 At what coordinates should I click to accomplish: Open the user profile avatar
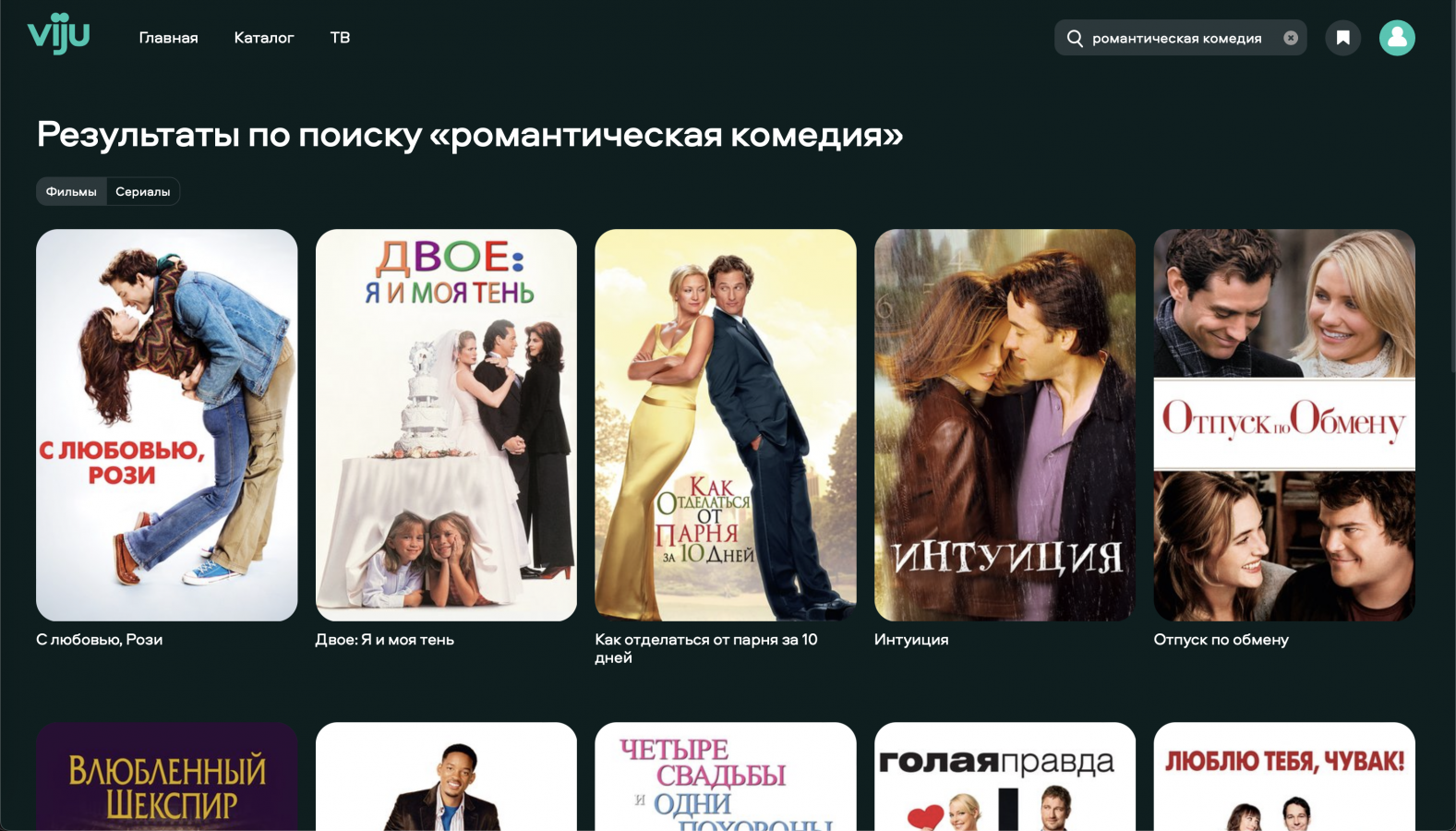(x=1397, y=38)
